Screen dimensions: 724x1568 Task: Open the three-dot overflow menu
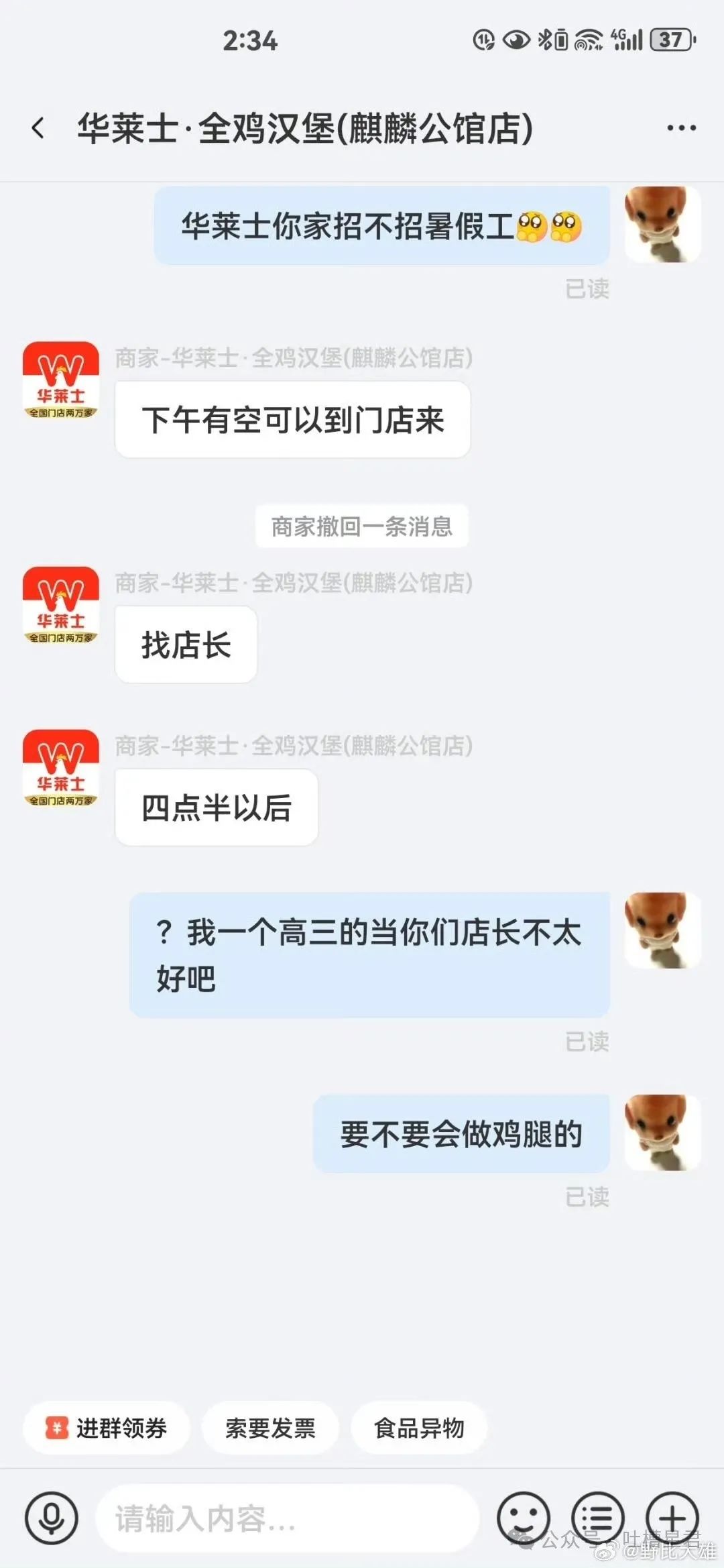tap(681, 127)
